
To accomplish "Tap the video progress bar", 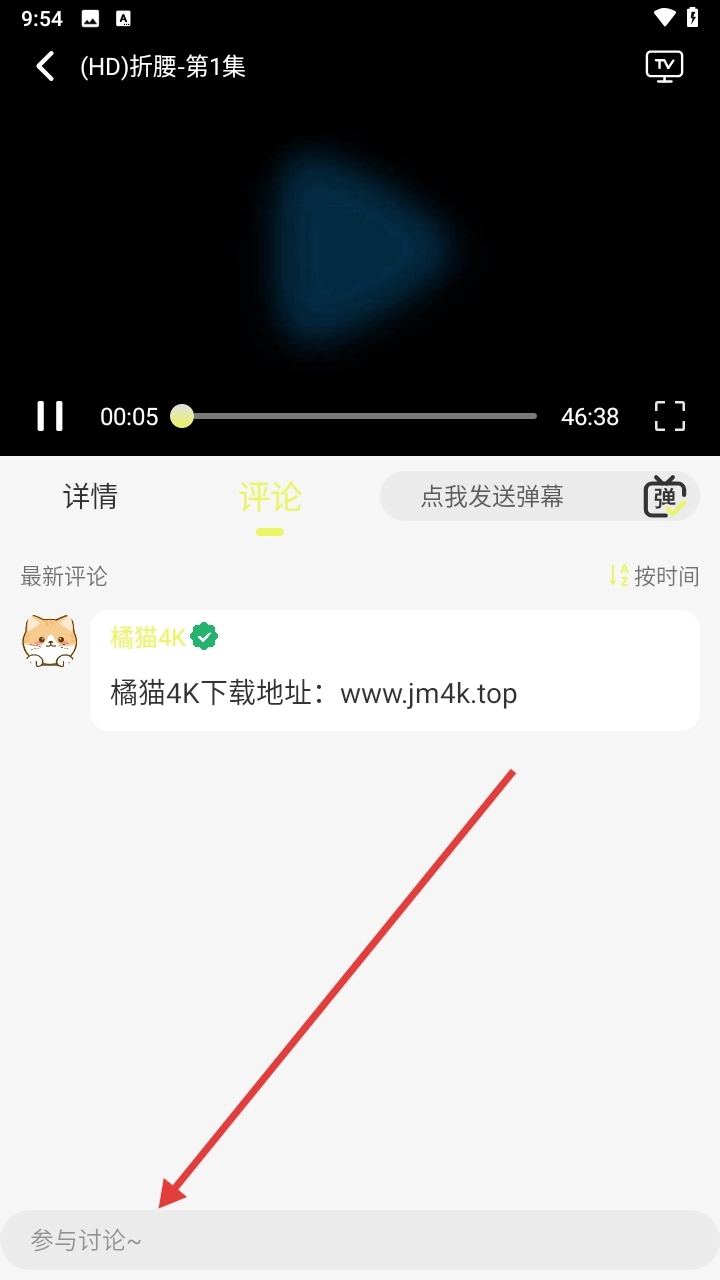I will [x=360, y=416].
